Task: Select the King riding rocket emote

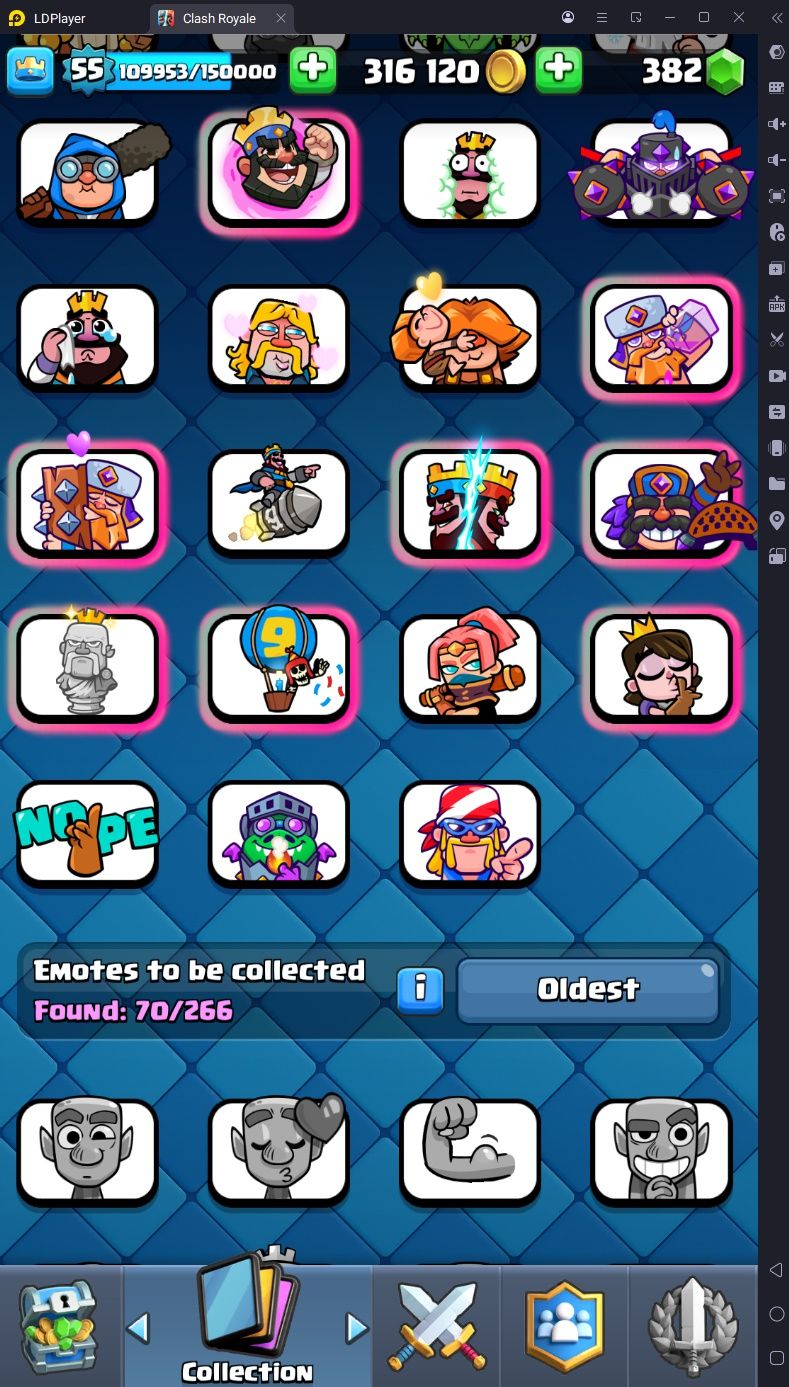Action: tap(279, 500)
